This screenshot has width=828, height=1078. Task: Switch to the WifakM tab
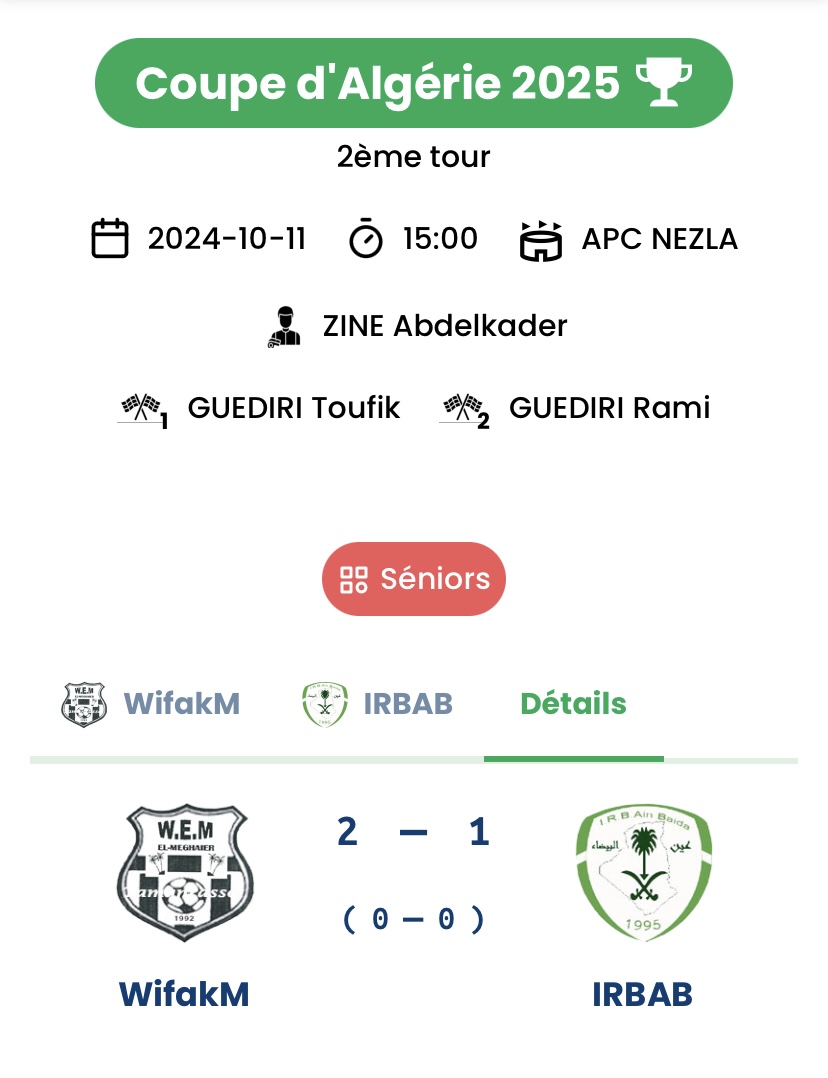[152, 704]
